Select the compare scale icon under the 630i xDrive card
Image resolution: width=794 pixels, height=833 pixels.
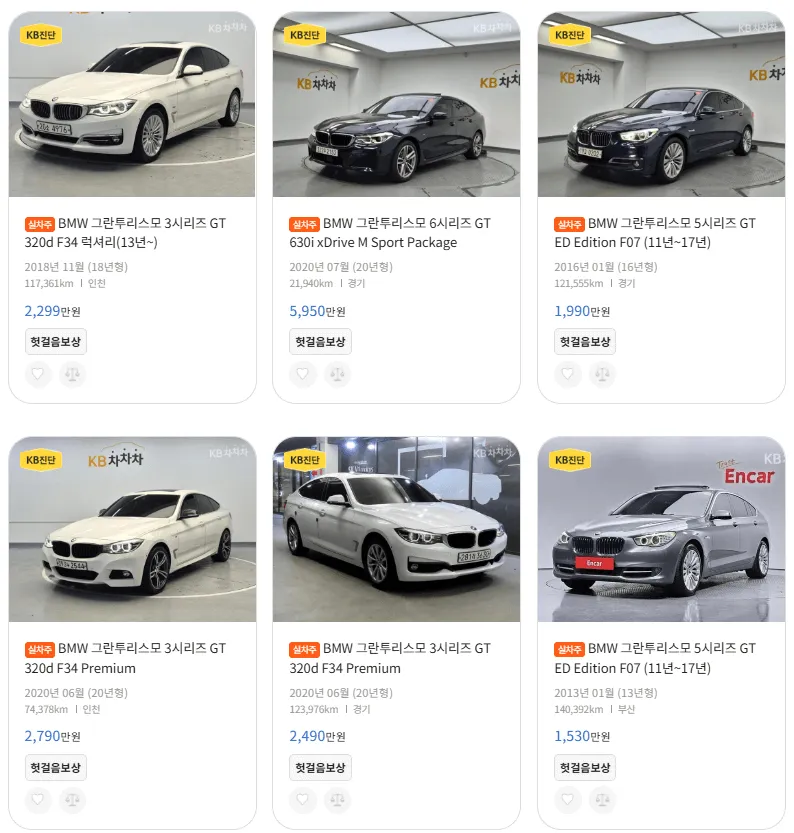point(337,374)
